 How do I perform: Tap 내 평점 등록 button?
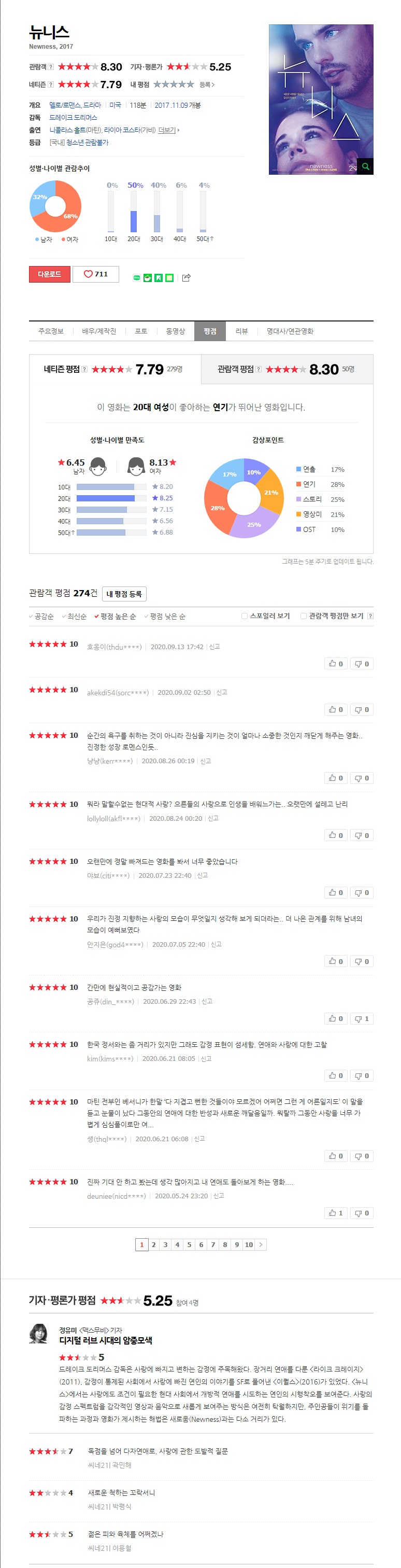coord(124,594)
